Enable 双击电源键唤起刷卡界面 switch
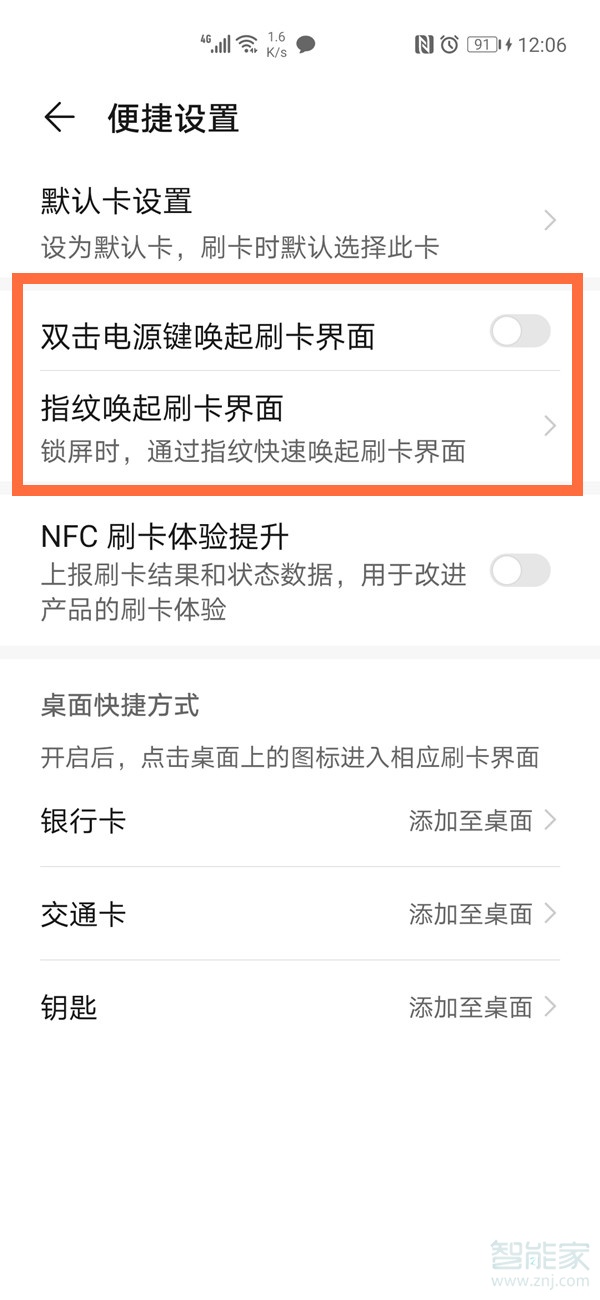 (520, 331)
